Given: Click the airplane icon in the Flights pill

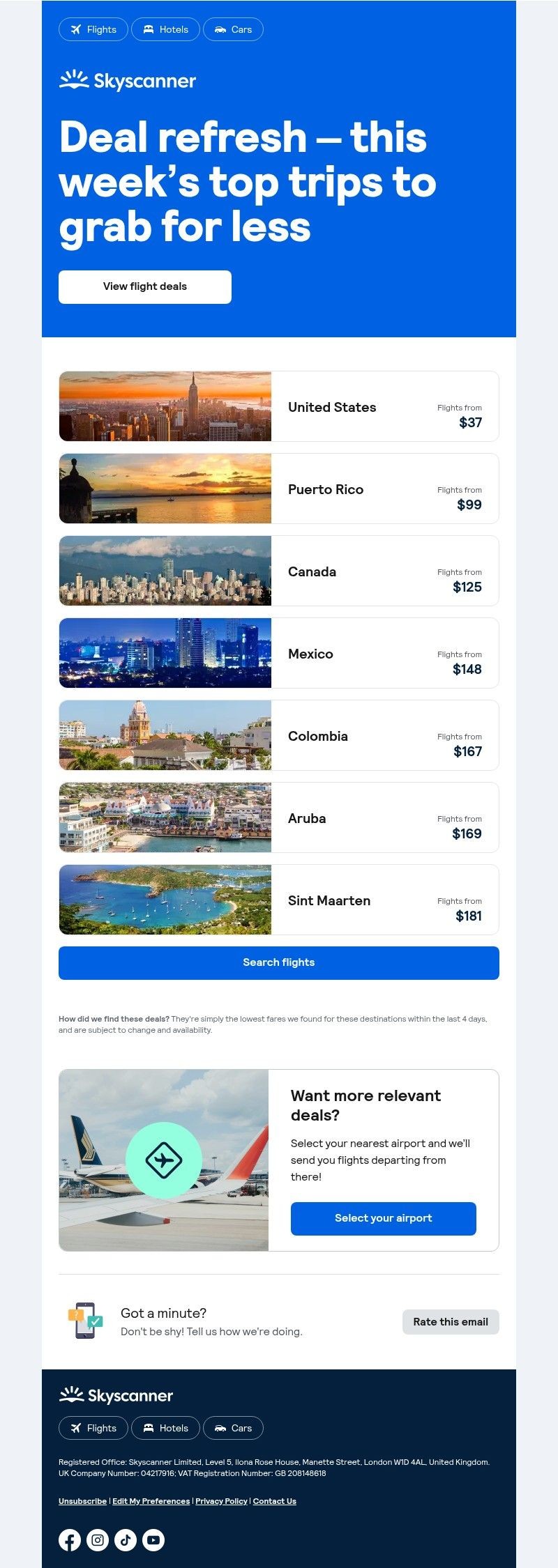Looking at the screenshot, I should (76, 29).
